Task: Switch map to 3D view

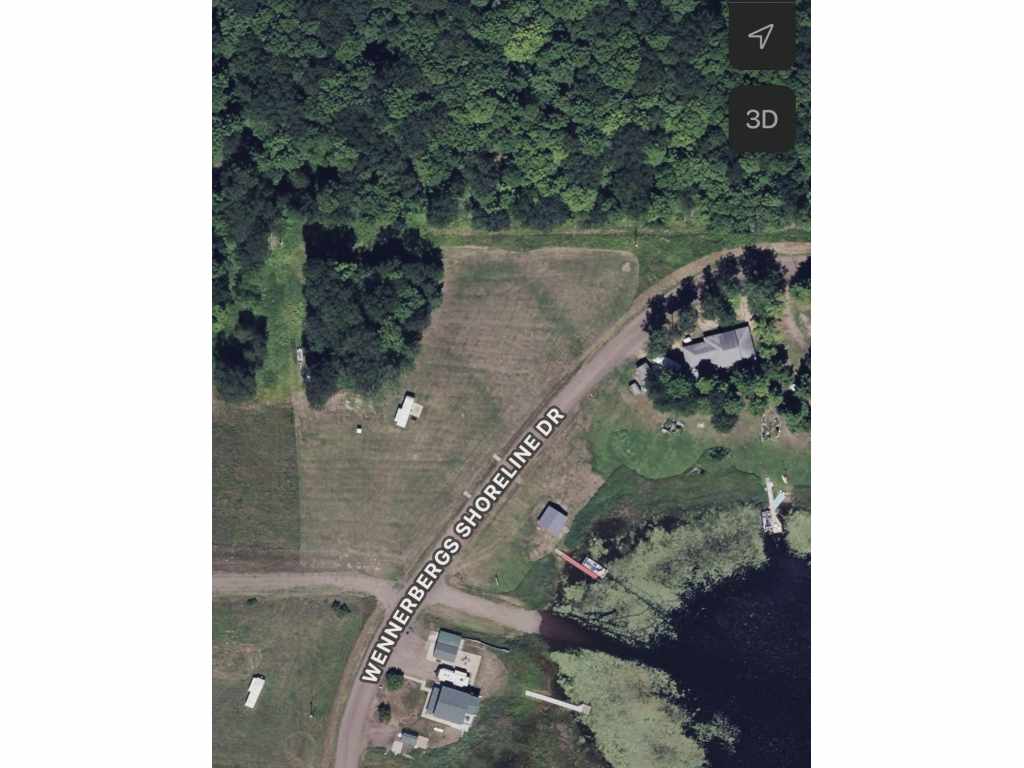Action: click(761, 119)
